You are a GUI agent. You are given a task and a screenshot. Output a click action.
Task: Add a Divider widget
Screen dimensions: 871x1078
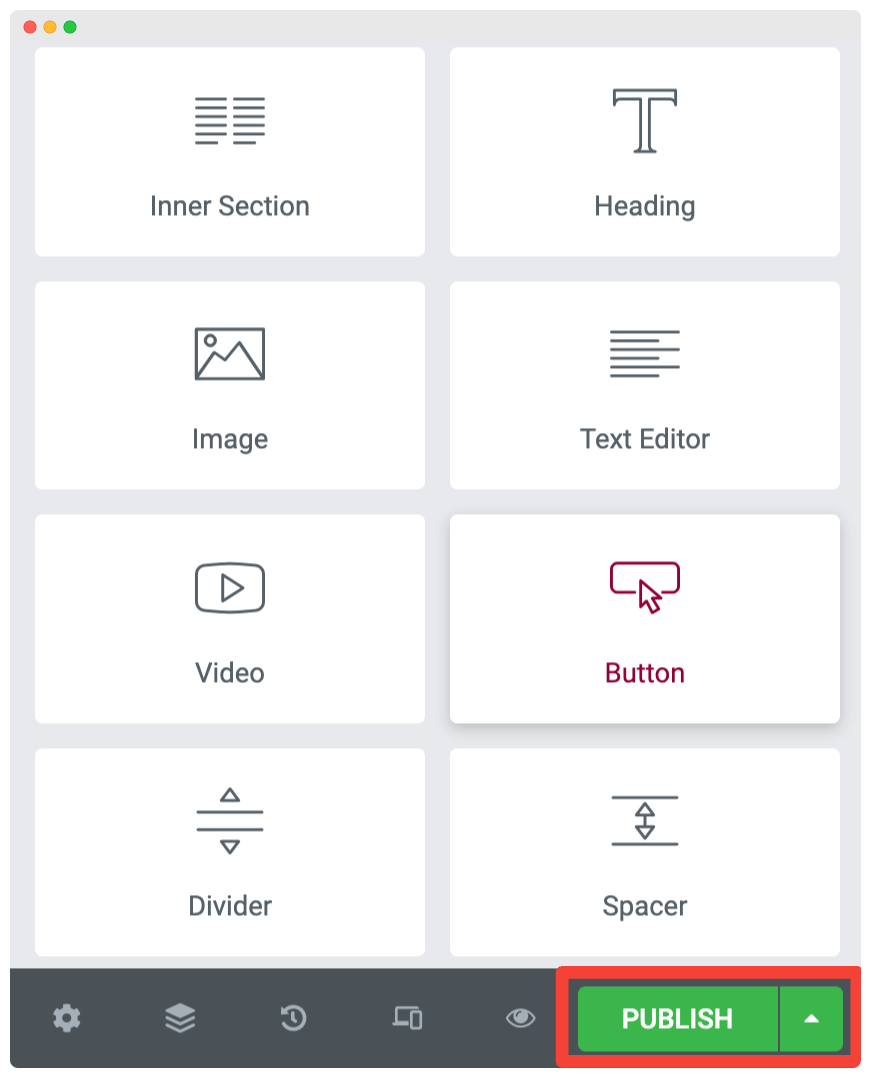pyautogui.click(x=230, y=852)
